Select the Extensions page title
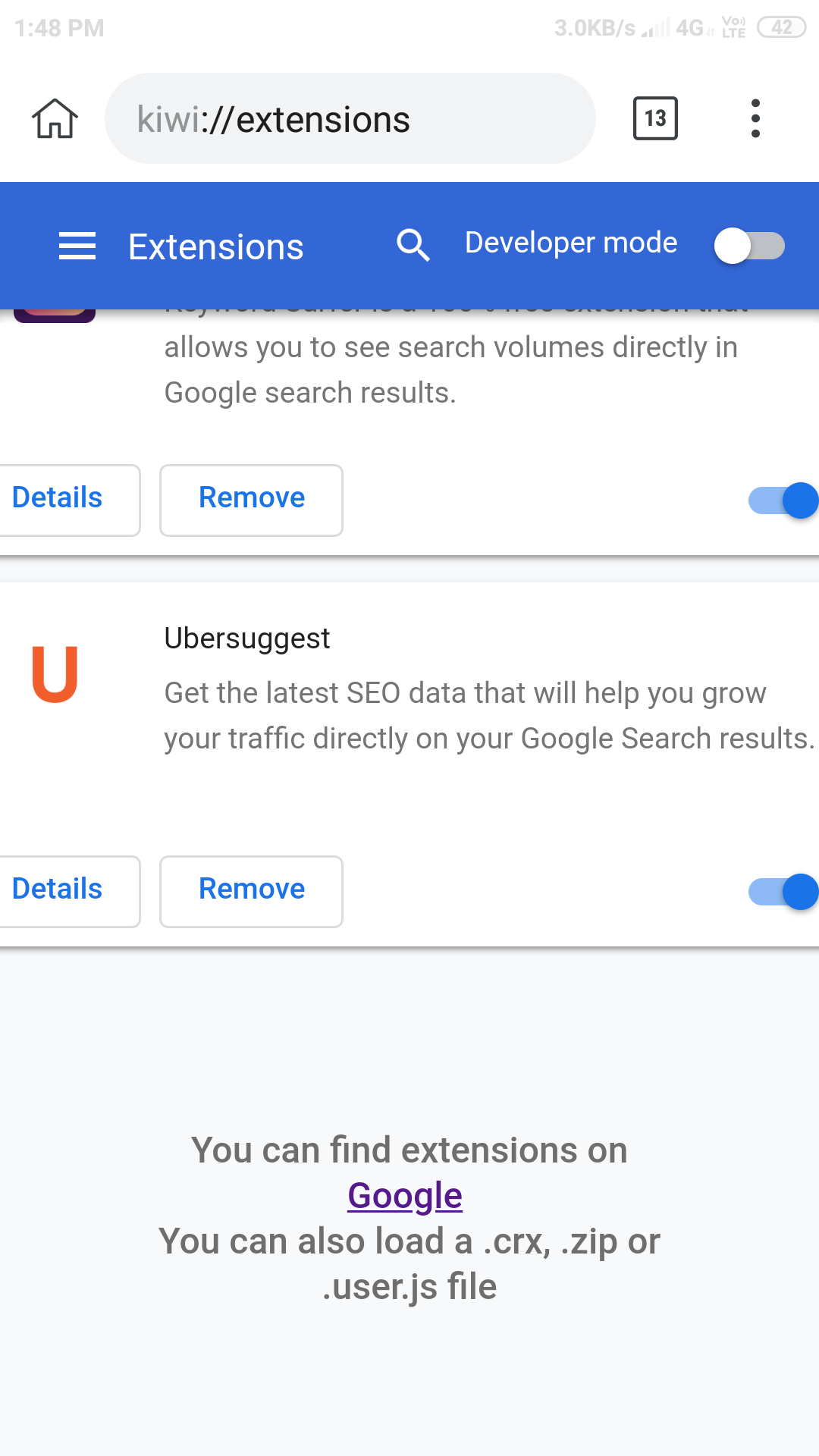The image size is (819, 1456). (215, 246)
